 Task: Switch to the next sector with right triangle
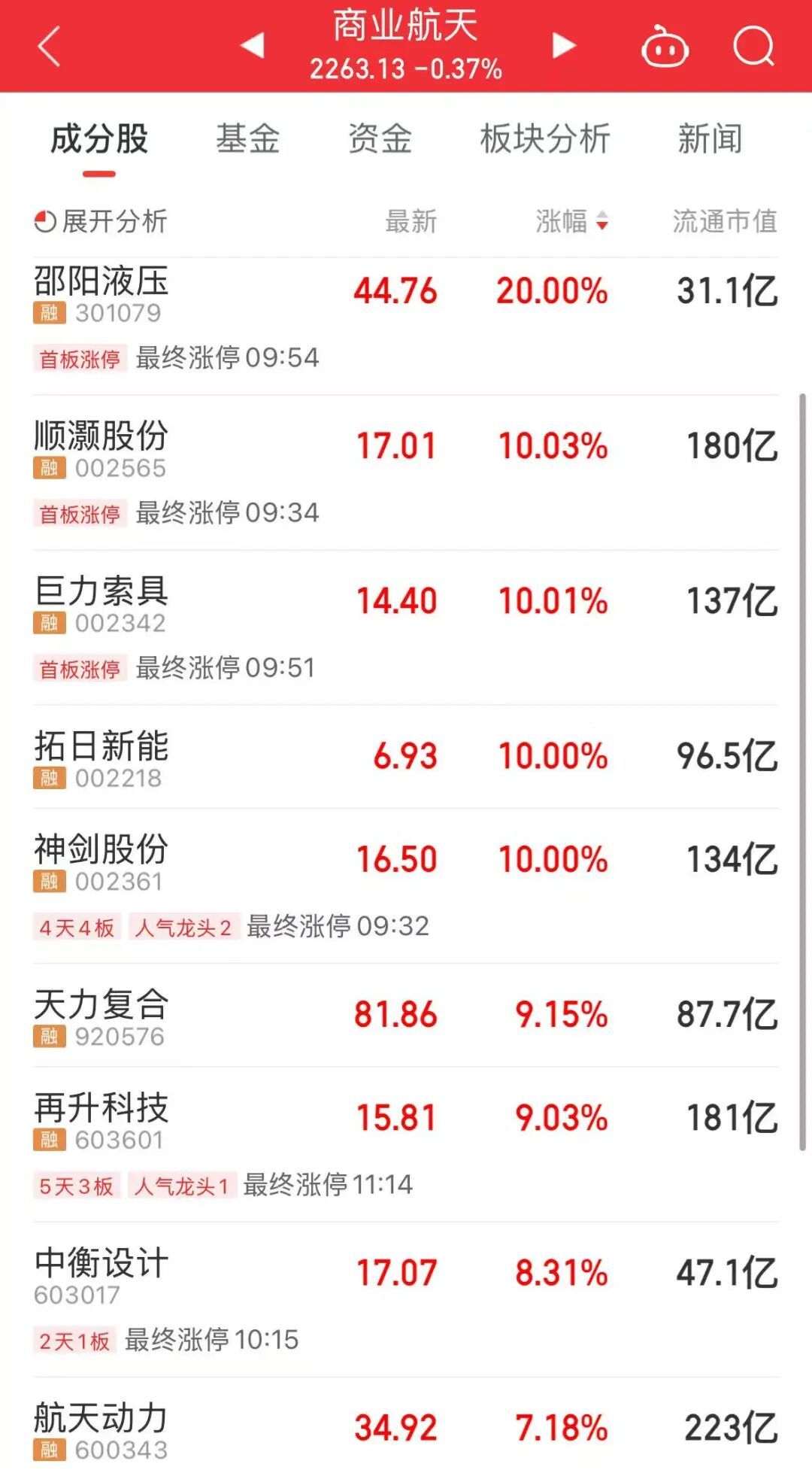pyautogui.click(x=563, y=45)
